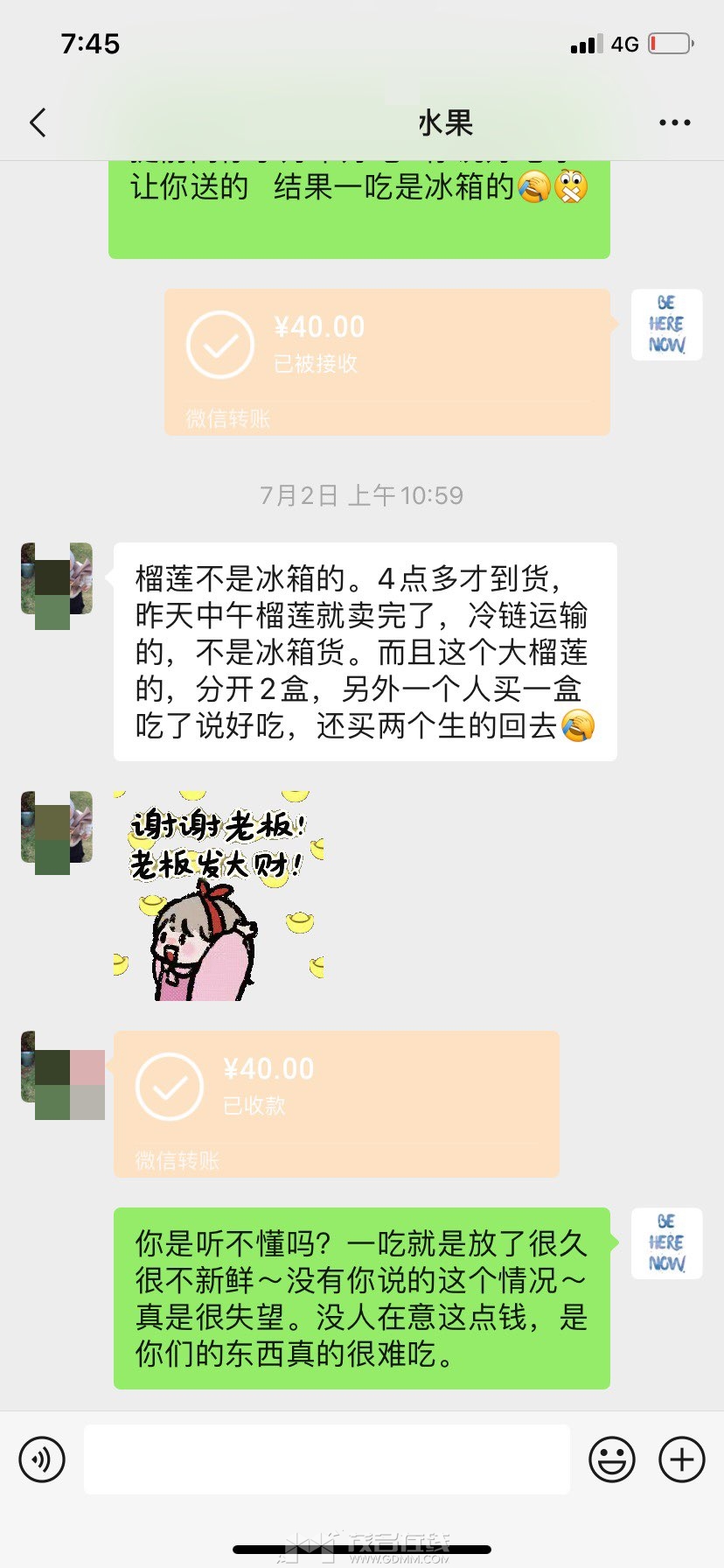Open the chat's three-dot options menu
This screenshot has width=724, height=1568.
674,123
